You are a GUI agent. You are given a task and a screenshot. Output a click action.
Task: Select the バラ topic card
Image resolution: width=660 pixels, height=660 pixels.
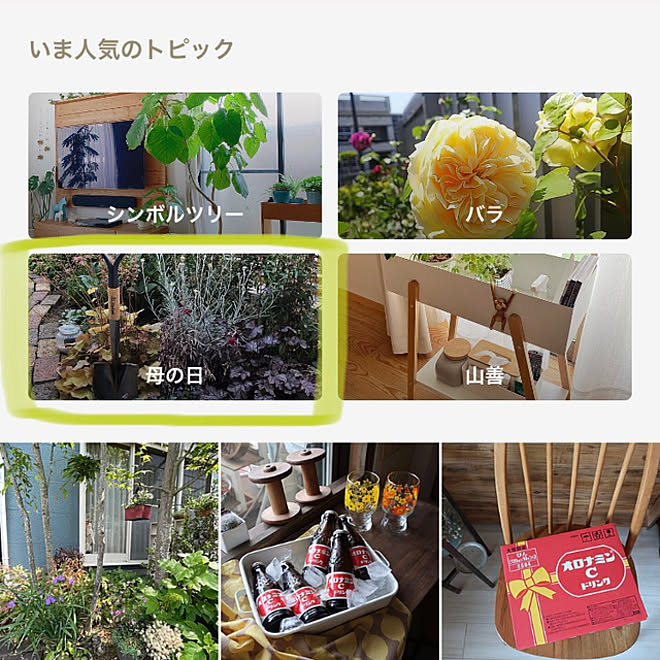point(484,165)
